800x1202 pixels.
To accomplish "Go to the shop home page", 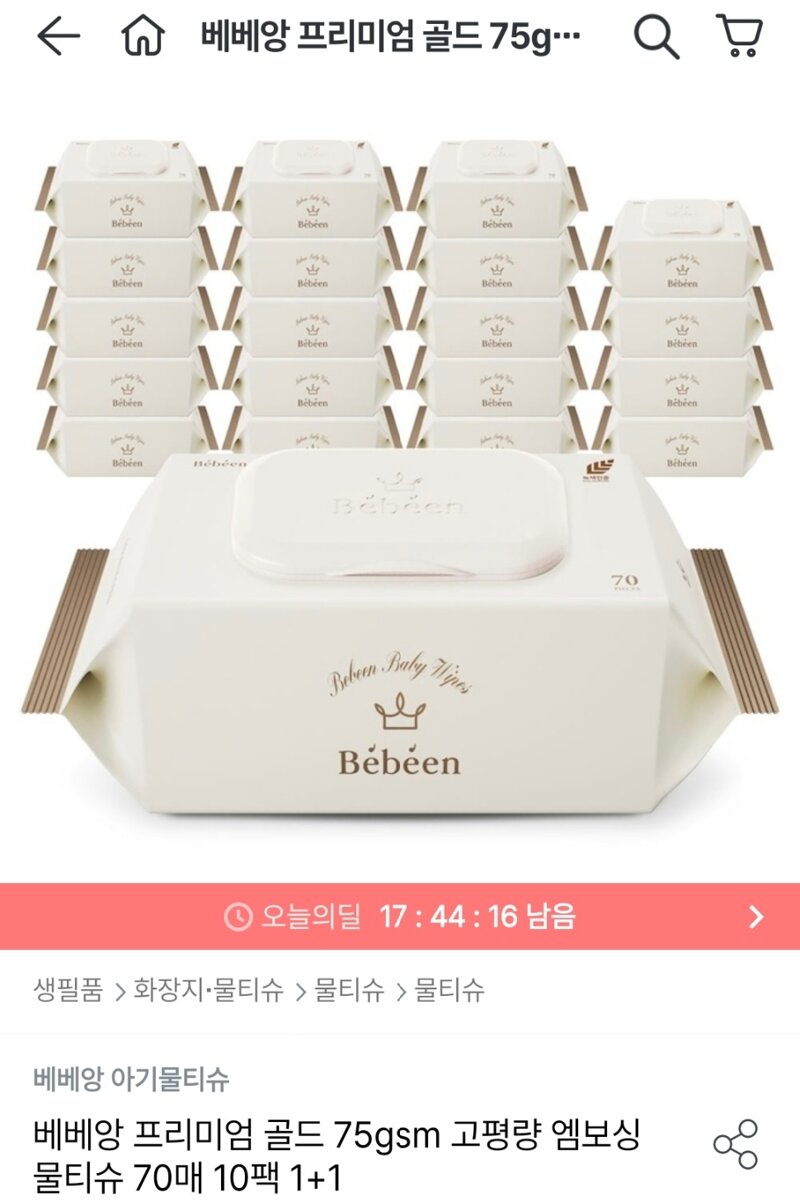I will click(x=142, y=37).
